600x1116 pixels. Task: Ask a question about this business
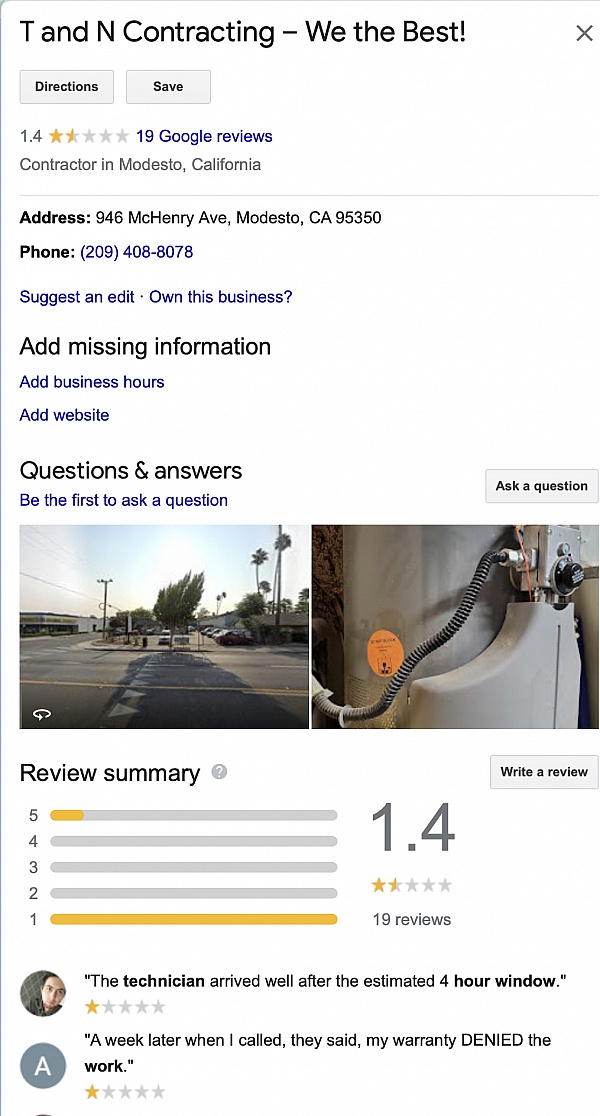541,486
